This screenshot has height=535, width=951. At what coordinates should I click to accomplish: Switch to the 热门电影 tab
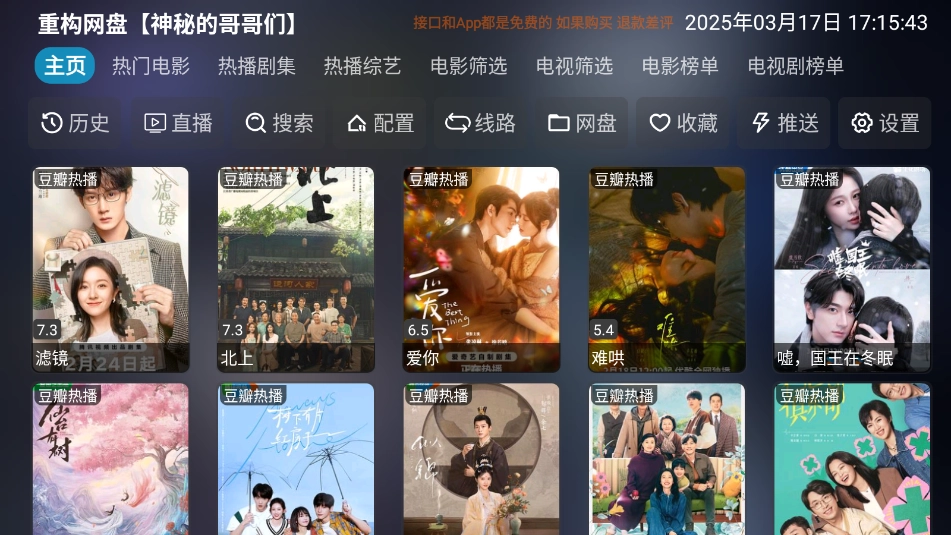pos(150,66)
